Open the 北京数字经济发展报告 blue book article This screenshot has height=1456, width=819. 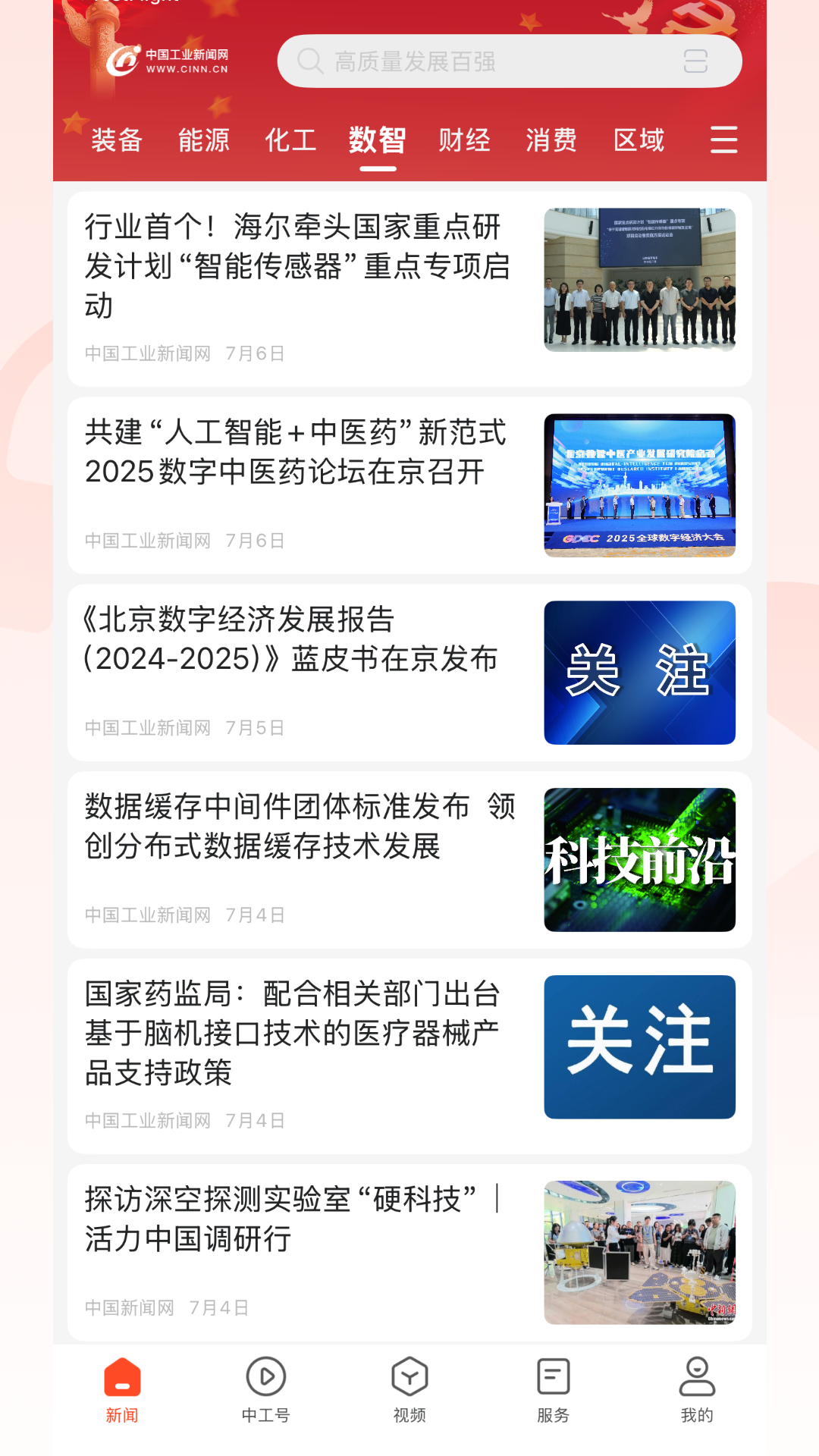tap(293, 639)
